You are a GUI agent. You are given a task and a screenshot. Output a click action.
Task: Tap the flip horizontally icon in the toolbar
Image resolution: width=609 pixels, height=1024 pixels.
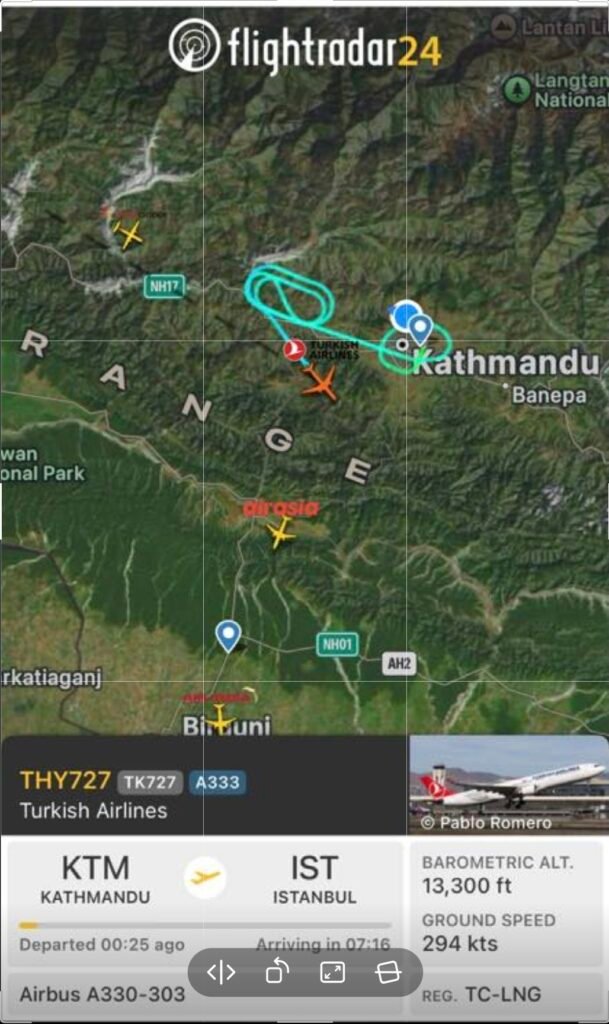pyautogui.click(x=221, y=972)
